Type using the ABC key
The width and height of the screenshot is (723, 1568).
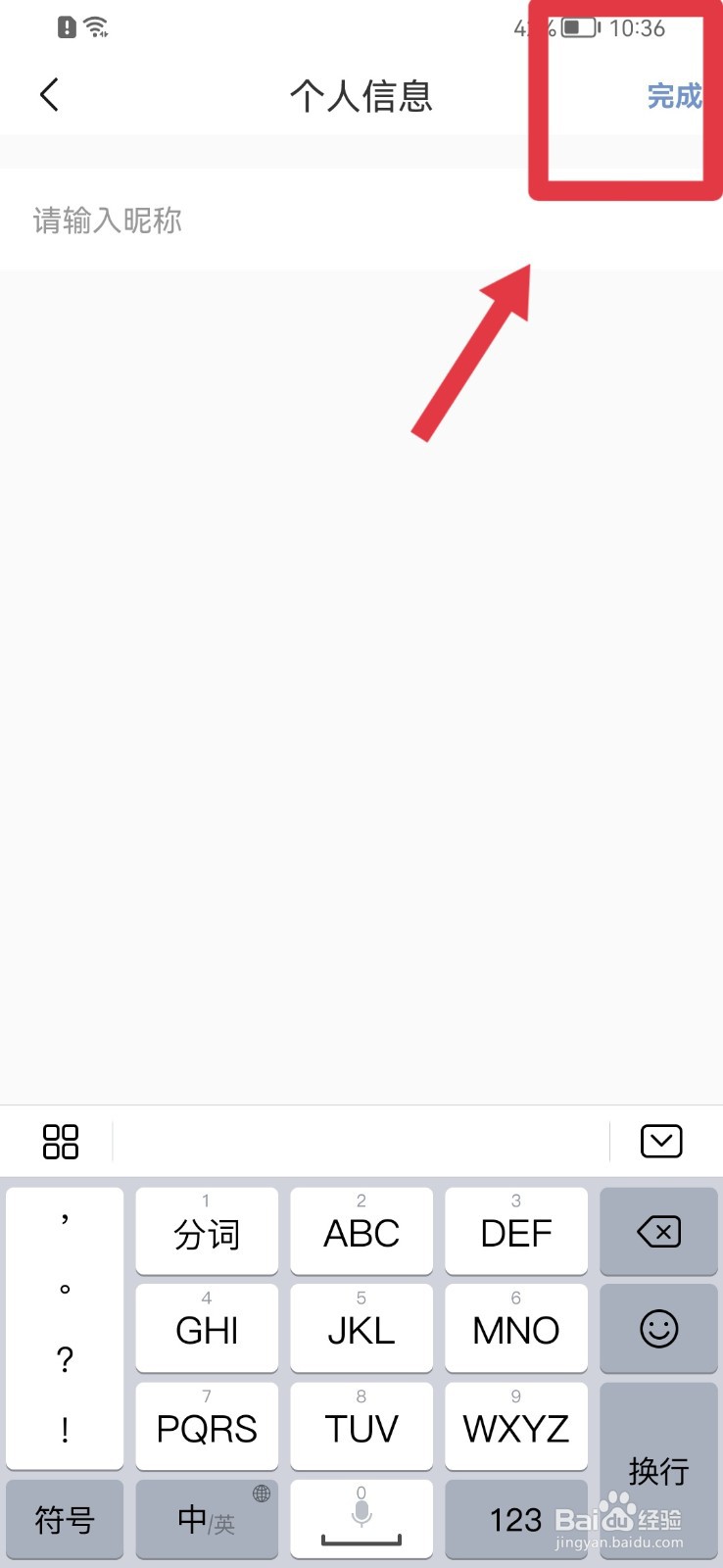361,1232
